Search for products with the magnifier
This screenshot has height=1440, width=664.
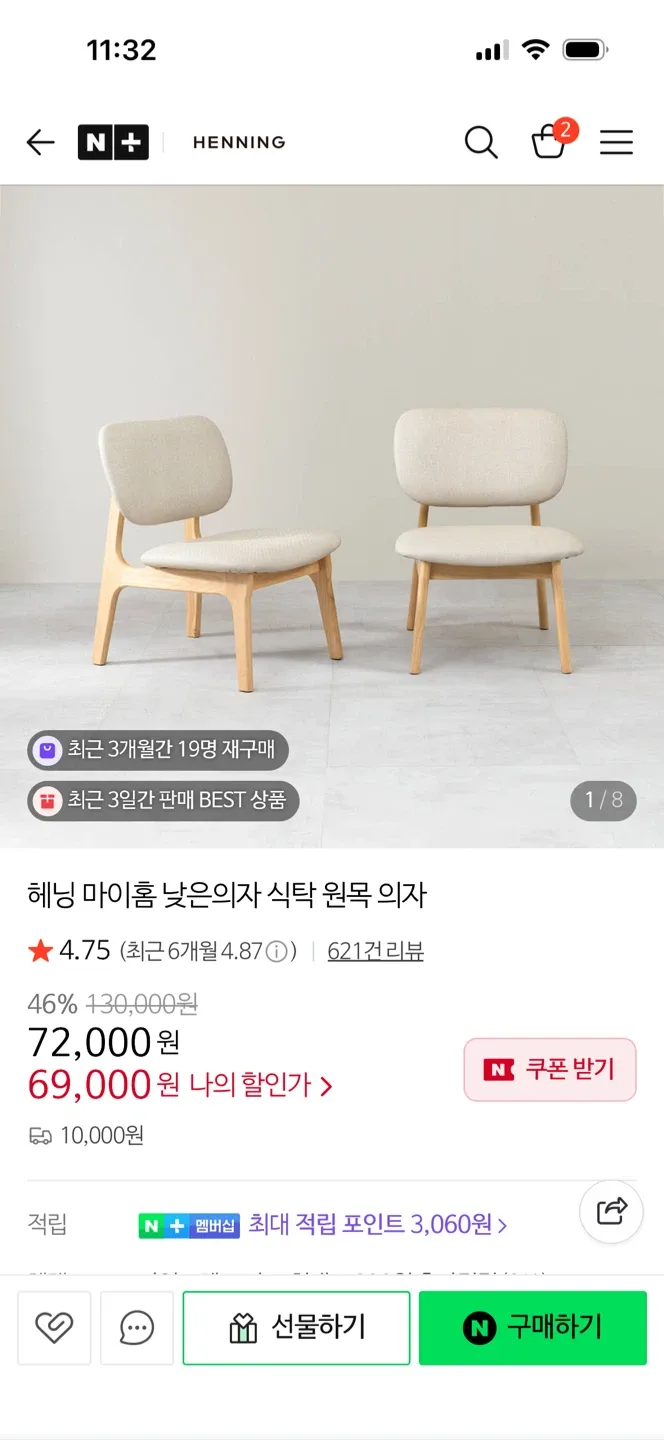(x=481, y=143)
